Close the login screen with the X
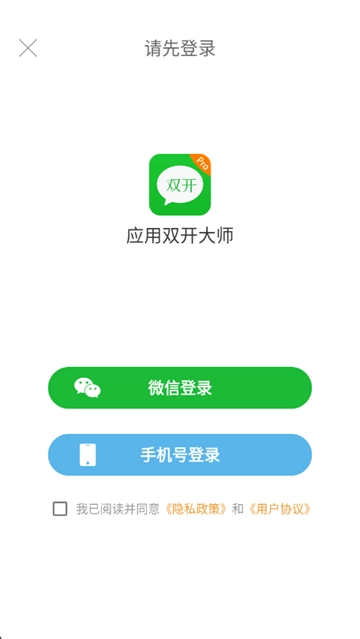This screenshot has width=360, height=639. tap(28, 48)
